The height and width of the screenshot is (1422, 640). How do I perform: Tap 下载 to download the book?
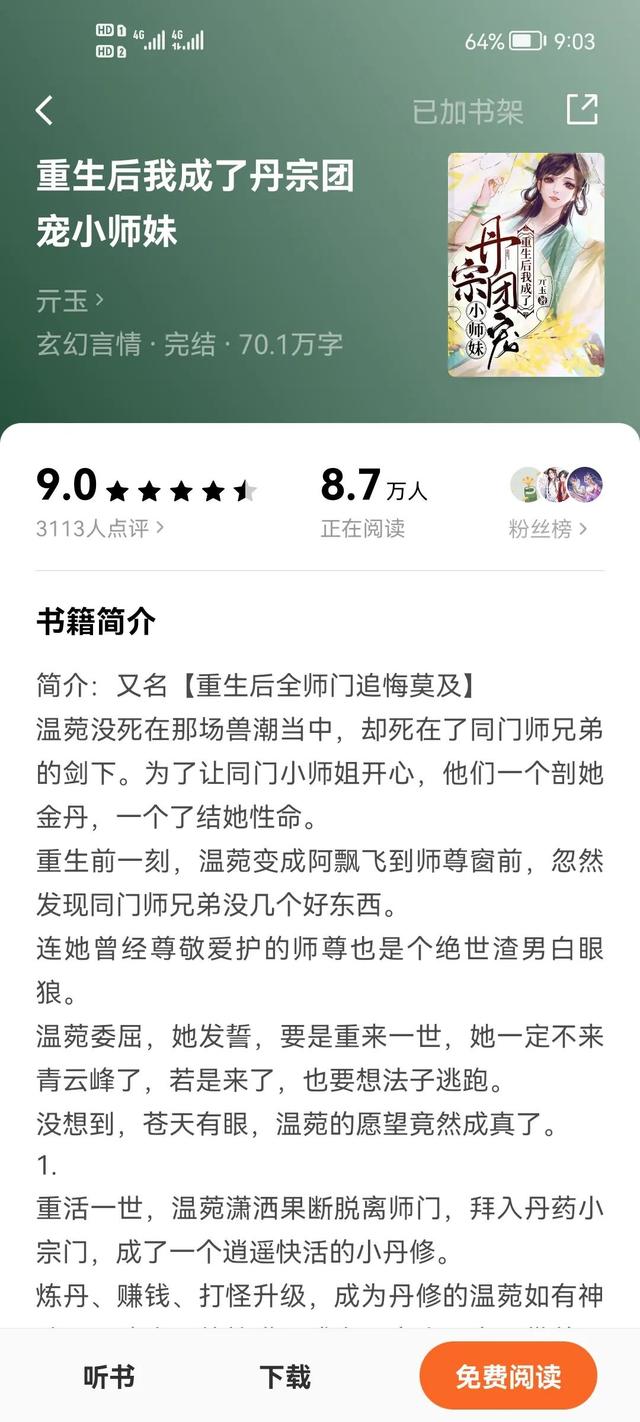(285, 1376)
